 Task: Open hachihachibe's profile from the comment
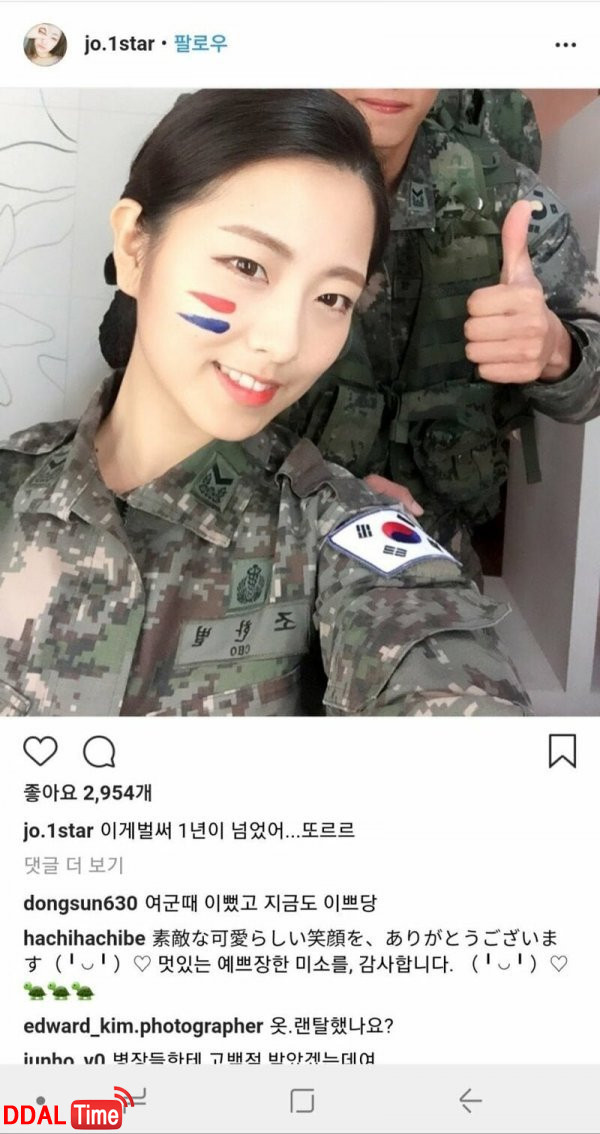click(x=82, y=938)
